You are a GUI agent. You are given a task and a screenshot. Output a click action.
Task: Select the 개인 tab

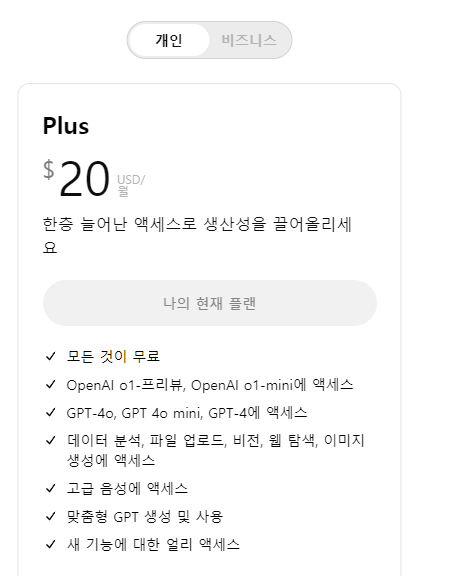pos(169,40)
